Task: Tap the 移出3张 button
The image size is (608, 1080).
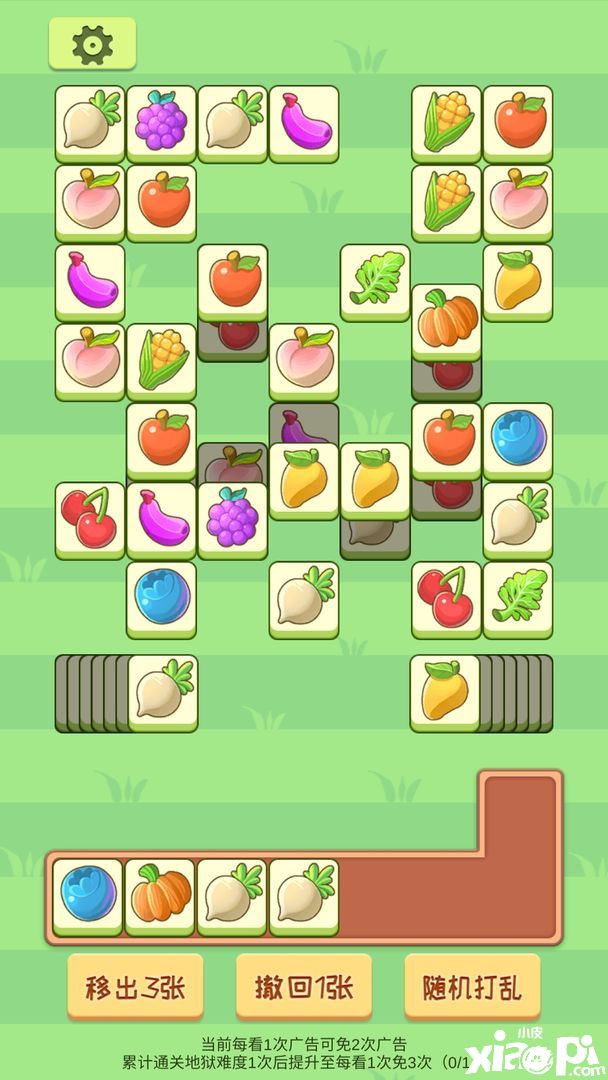Action: (x=135, y=987)
